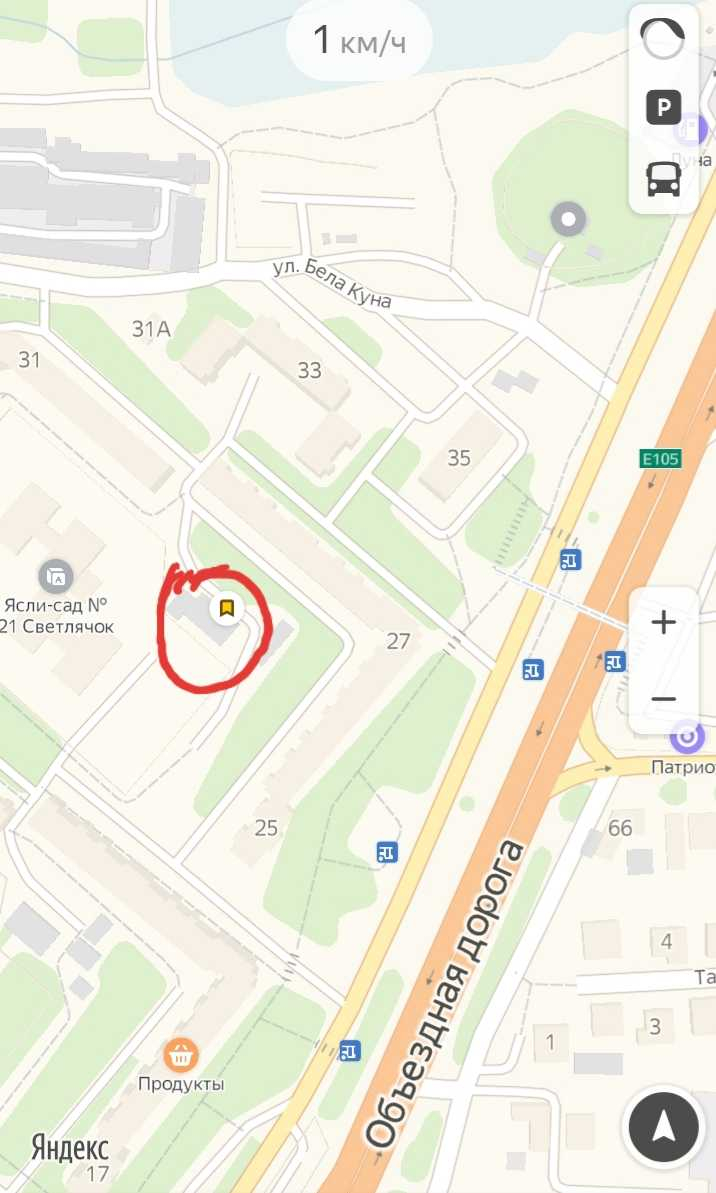Open the Патриот place marker

(688, 736)
